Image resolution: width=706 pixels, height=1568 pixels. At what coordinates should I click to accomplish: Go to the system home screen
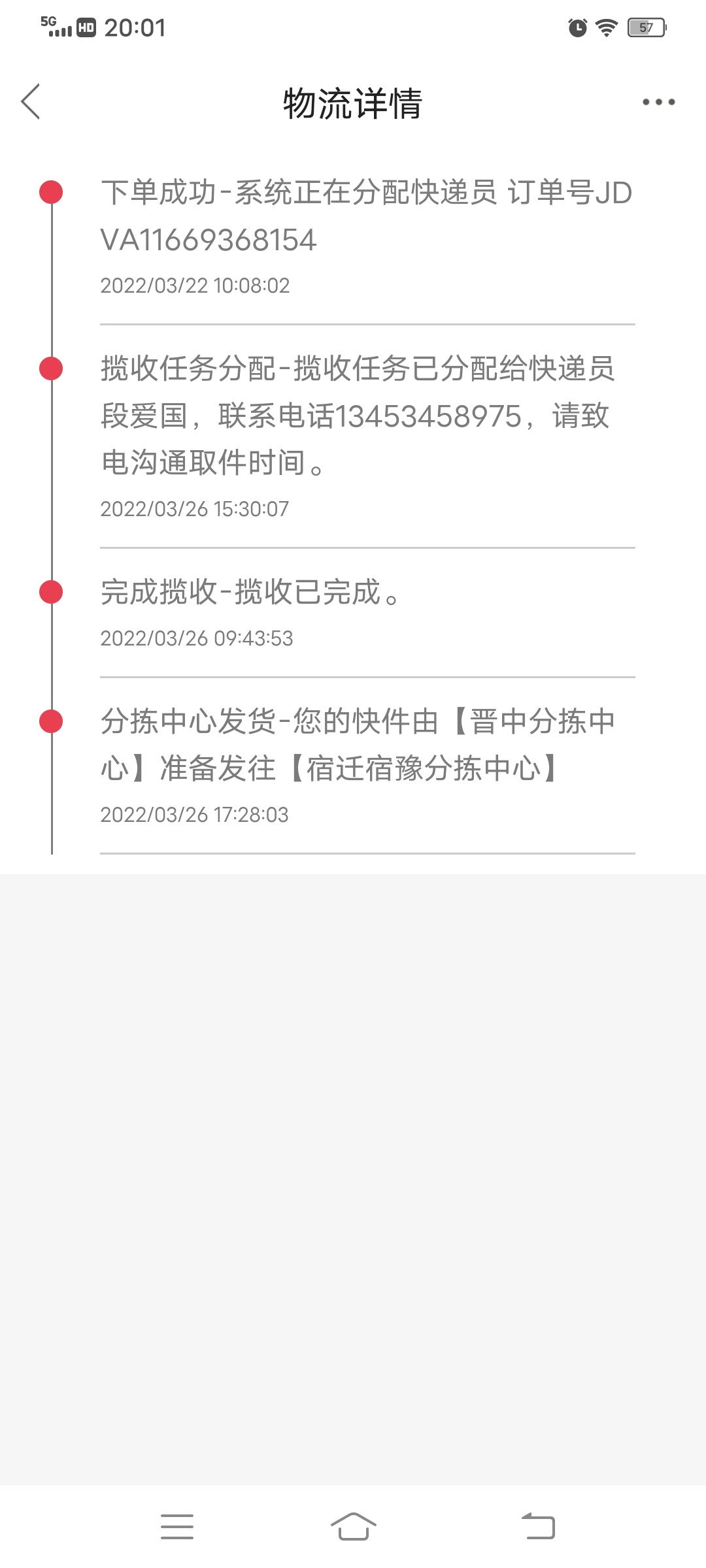coord(353,1527)
